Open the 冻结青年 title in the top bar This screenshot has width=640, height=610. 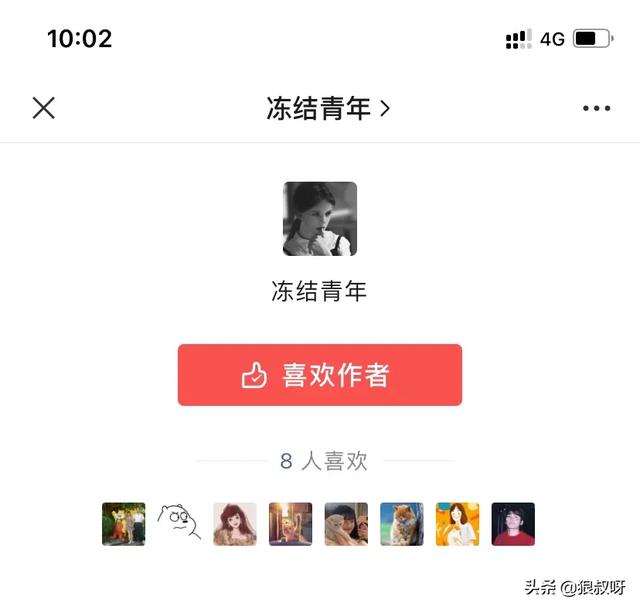point(327,108)
